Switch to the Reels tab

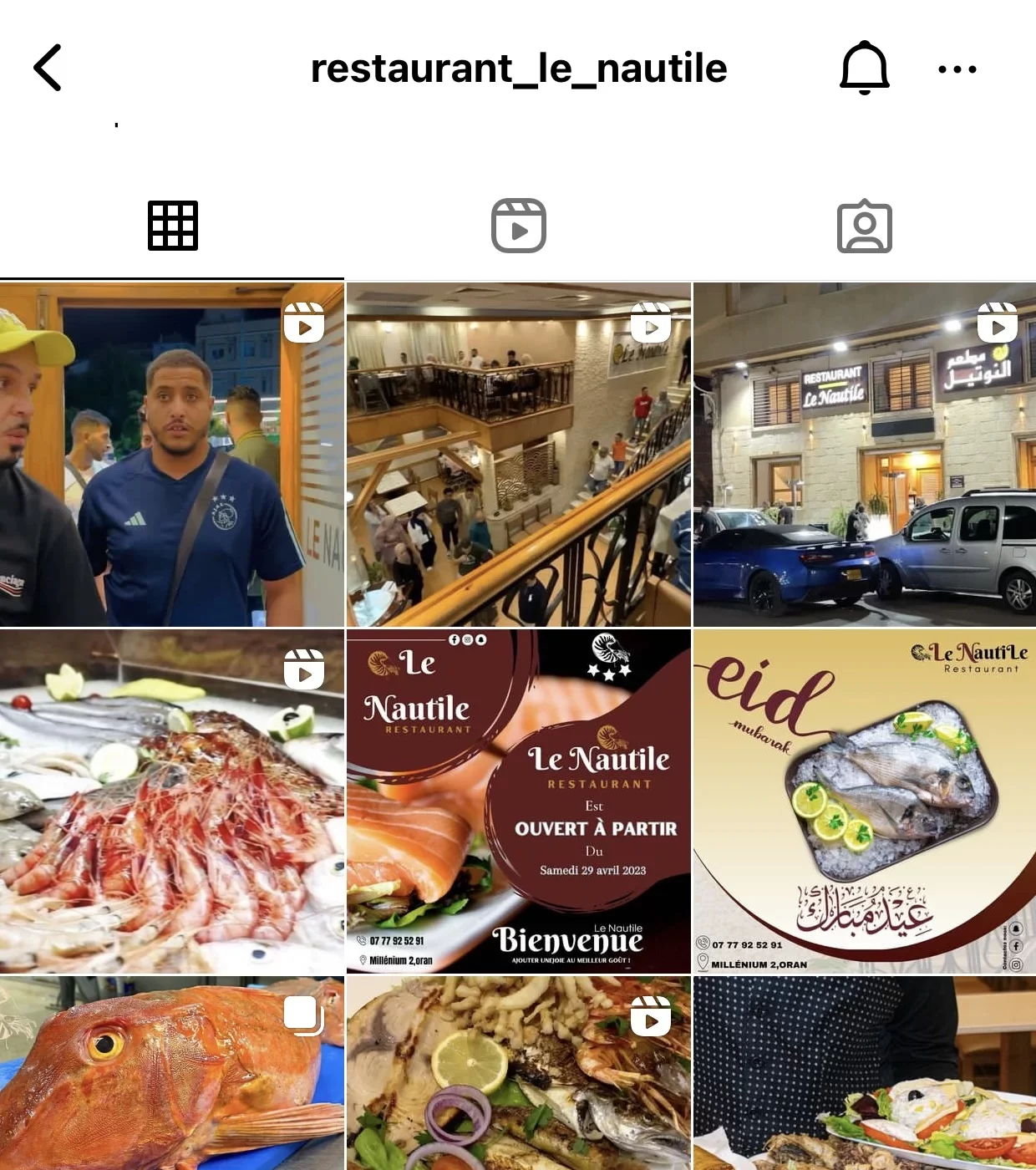[x=518, y=226]
